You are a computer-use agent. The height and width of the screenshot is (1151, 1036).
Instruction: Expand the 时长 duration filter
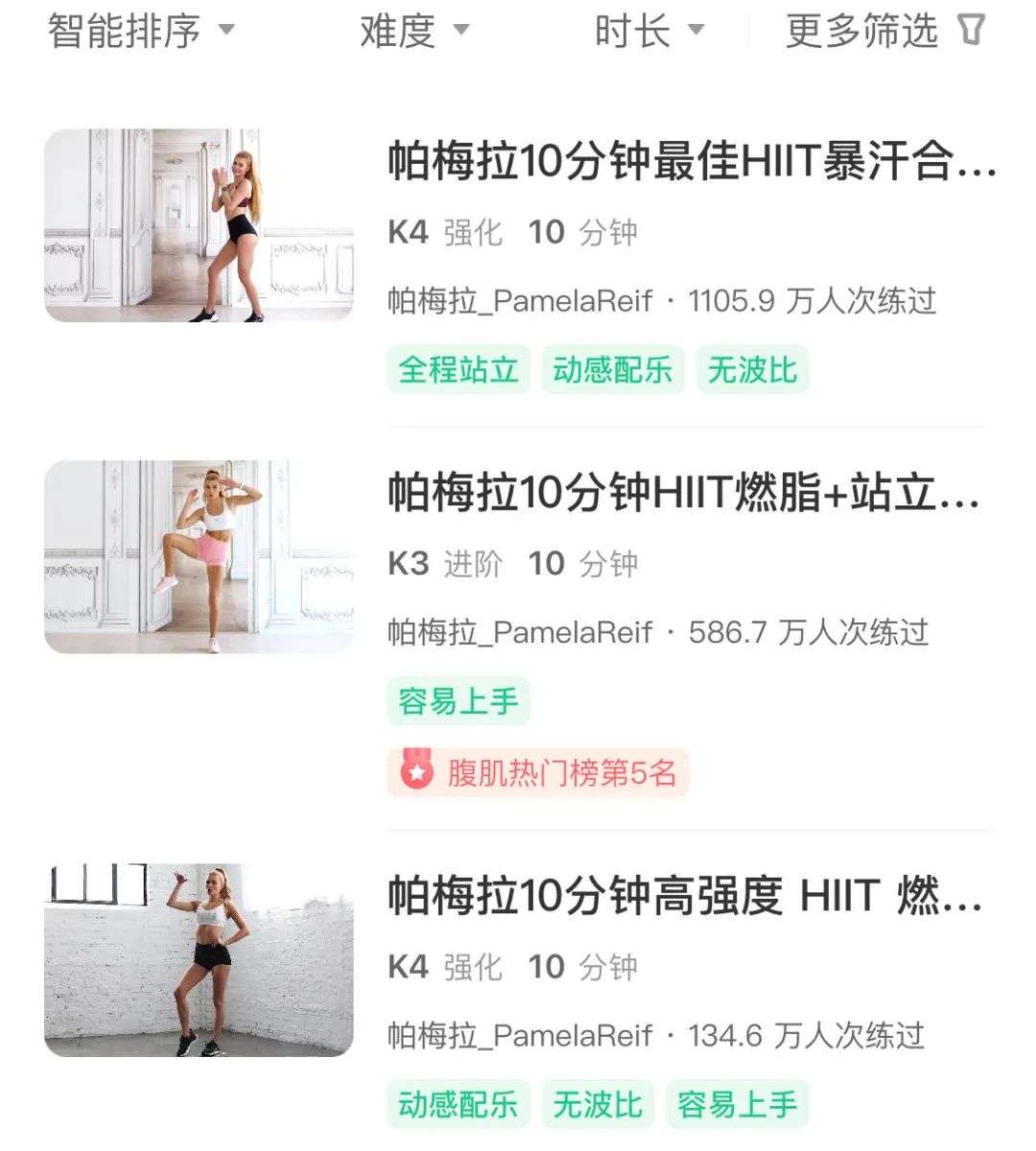(x=649, y=32)
